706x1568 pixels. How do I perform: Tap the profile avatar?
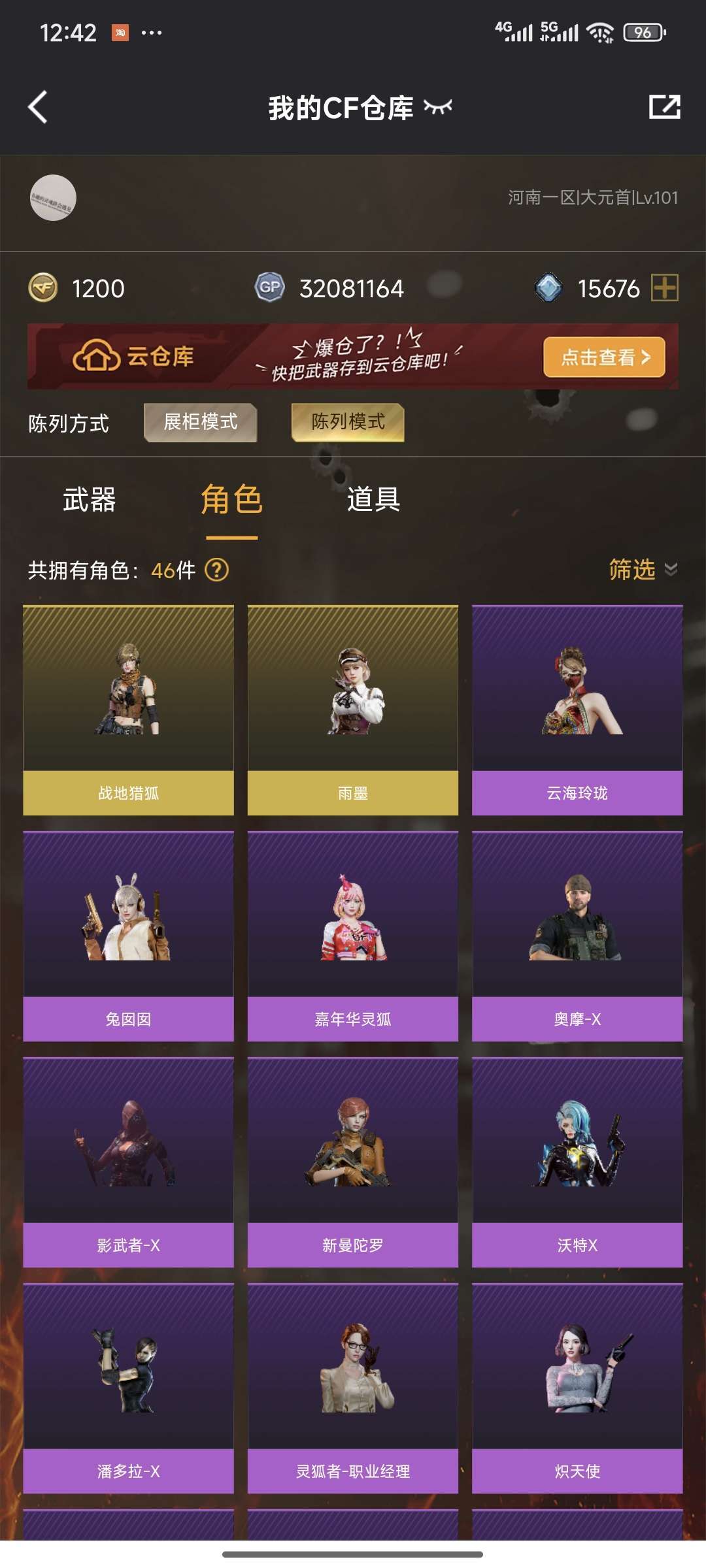(53, 198)
